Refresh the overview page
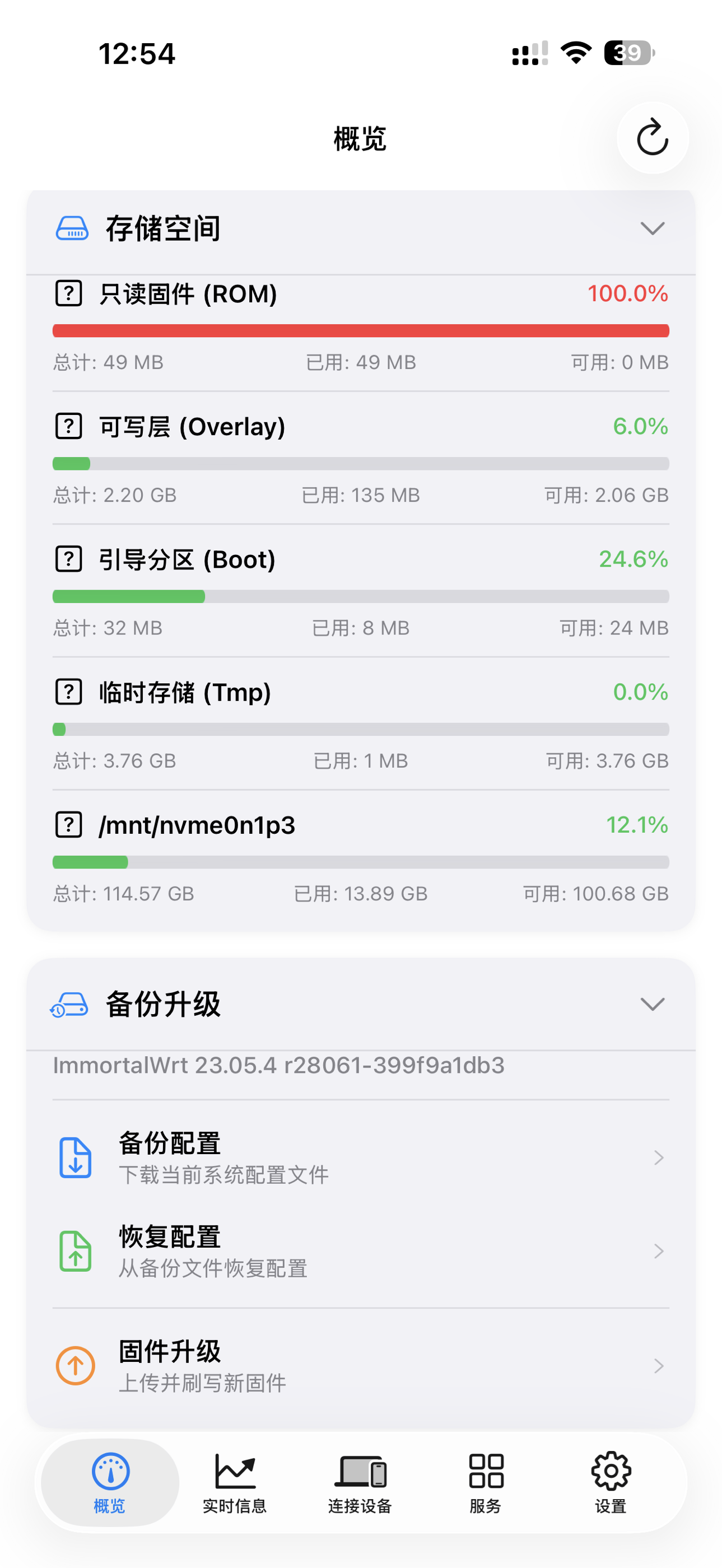The image size is (722, 1568). point(652,138)
